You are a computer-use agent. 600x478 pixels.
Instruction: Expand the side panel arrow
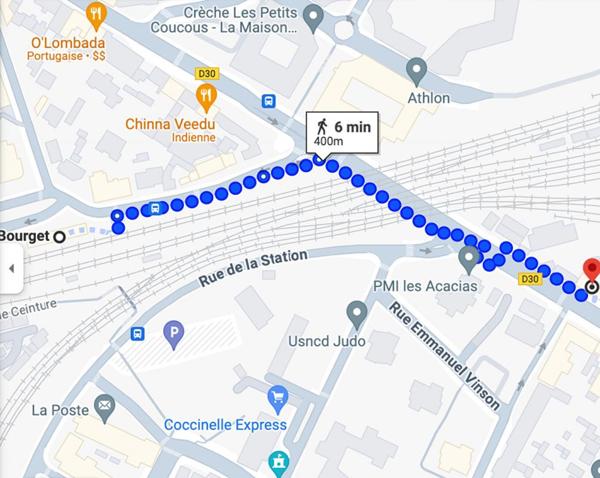pyautogui.click(x=11, y=268)
